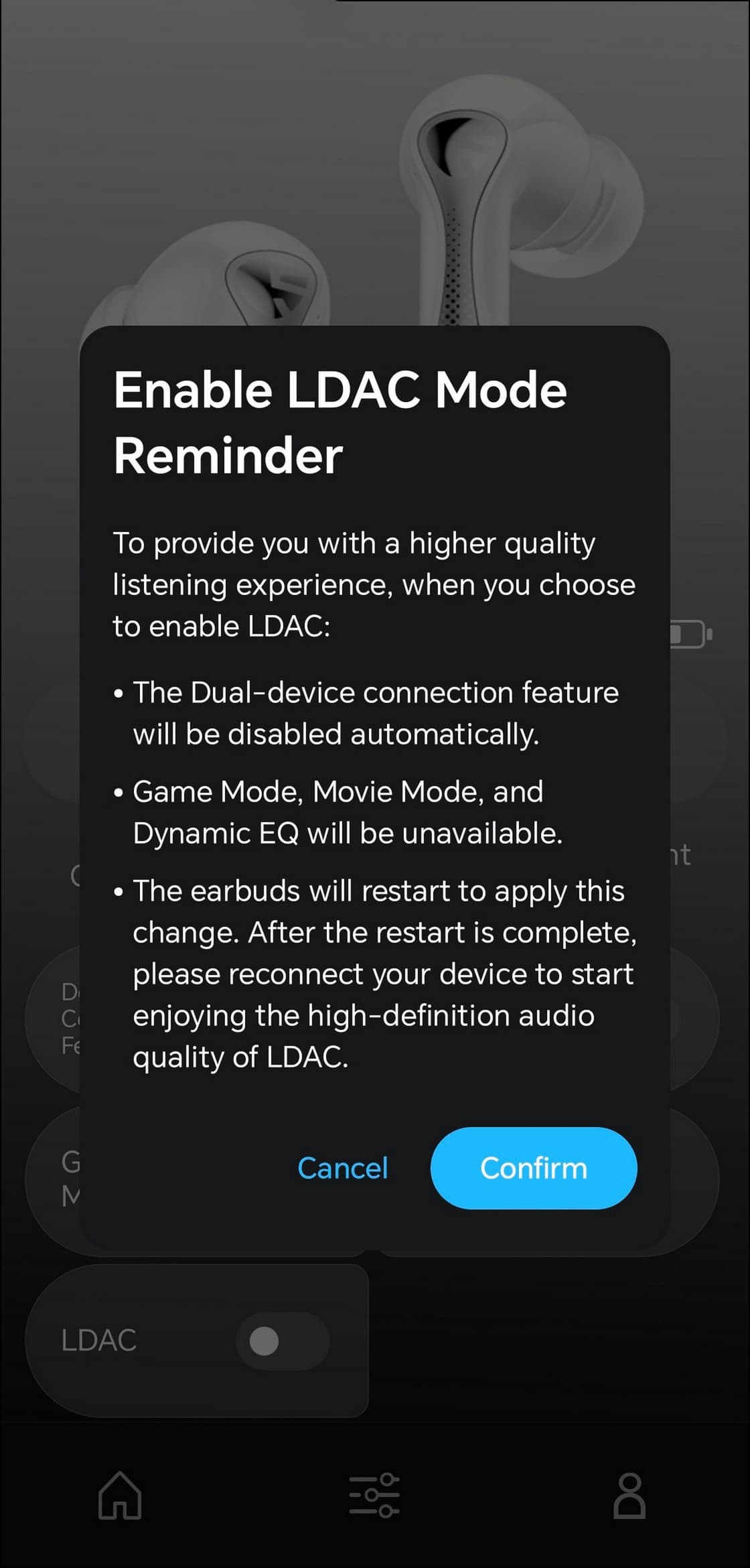The image size is (750, 1568).
Task: Cancel the LDAC mode reminder
Action: [342, 1168]
